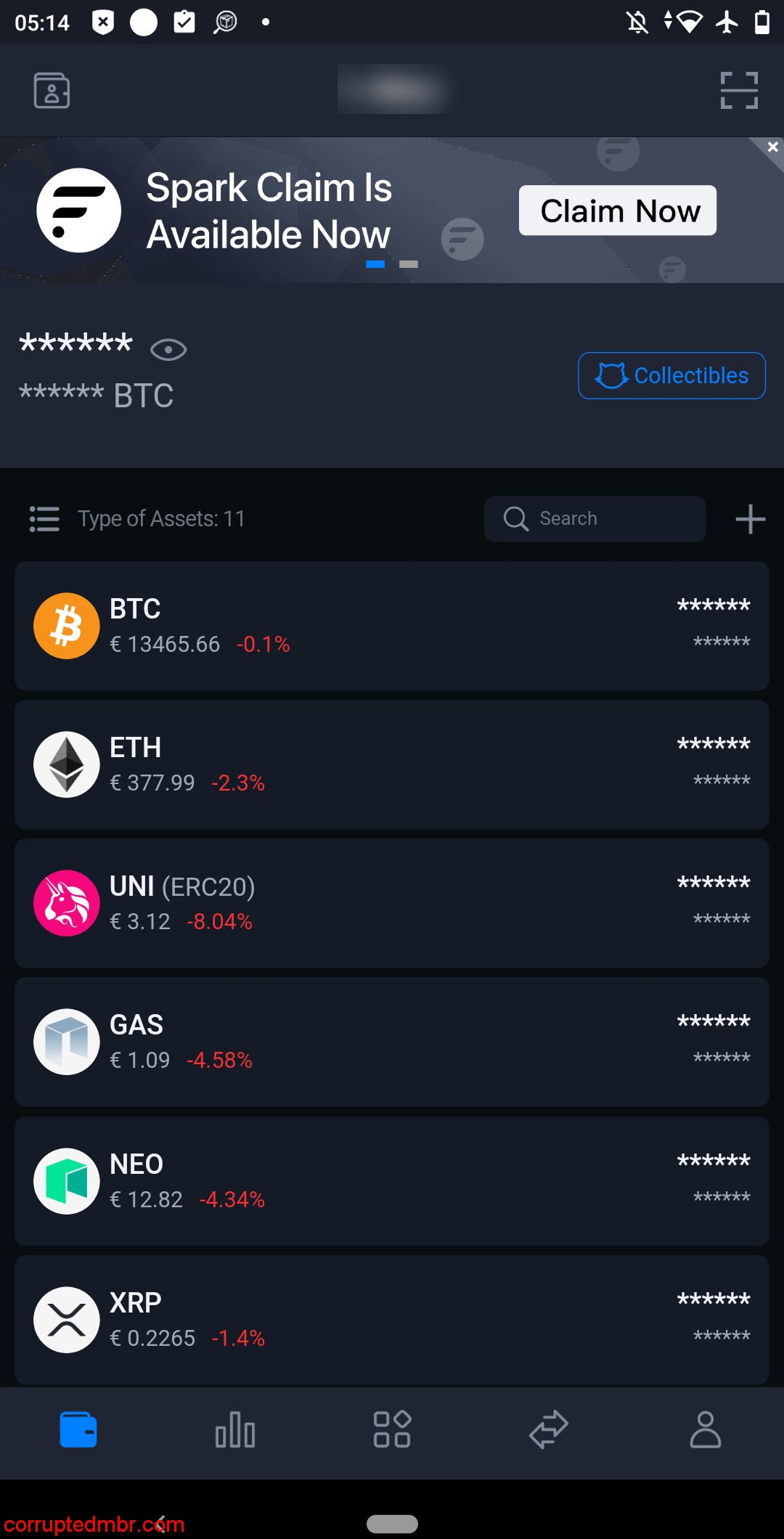Open the QR code scanner
This screenshot has width=784, height=1539.
739,91
